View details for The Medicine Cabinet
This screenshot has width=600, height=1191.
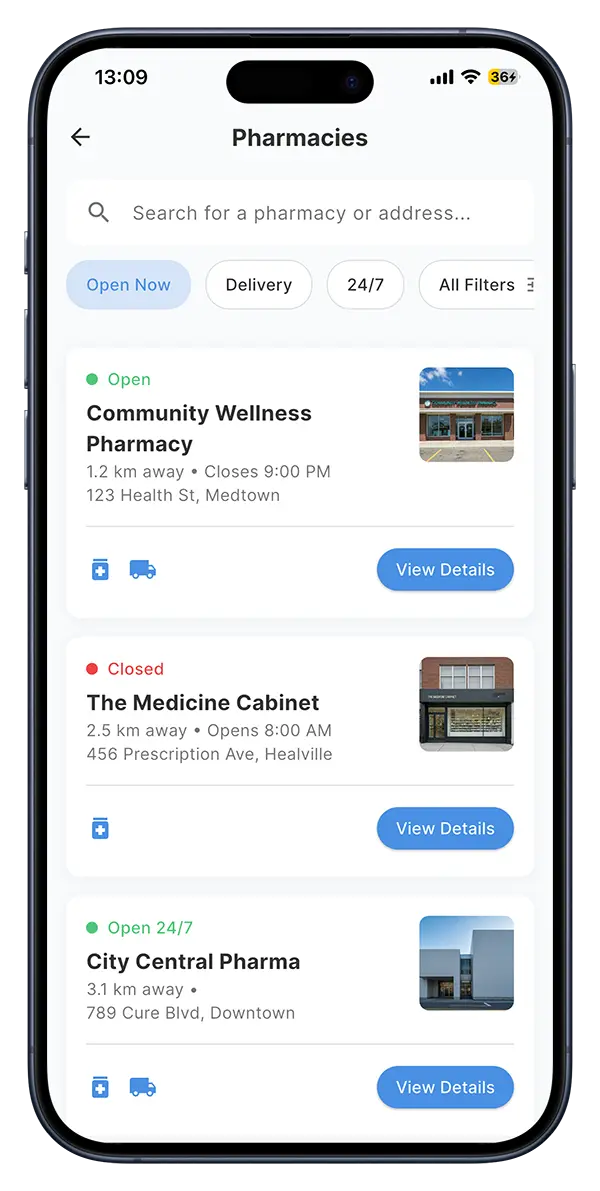[x=445, y=829]
